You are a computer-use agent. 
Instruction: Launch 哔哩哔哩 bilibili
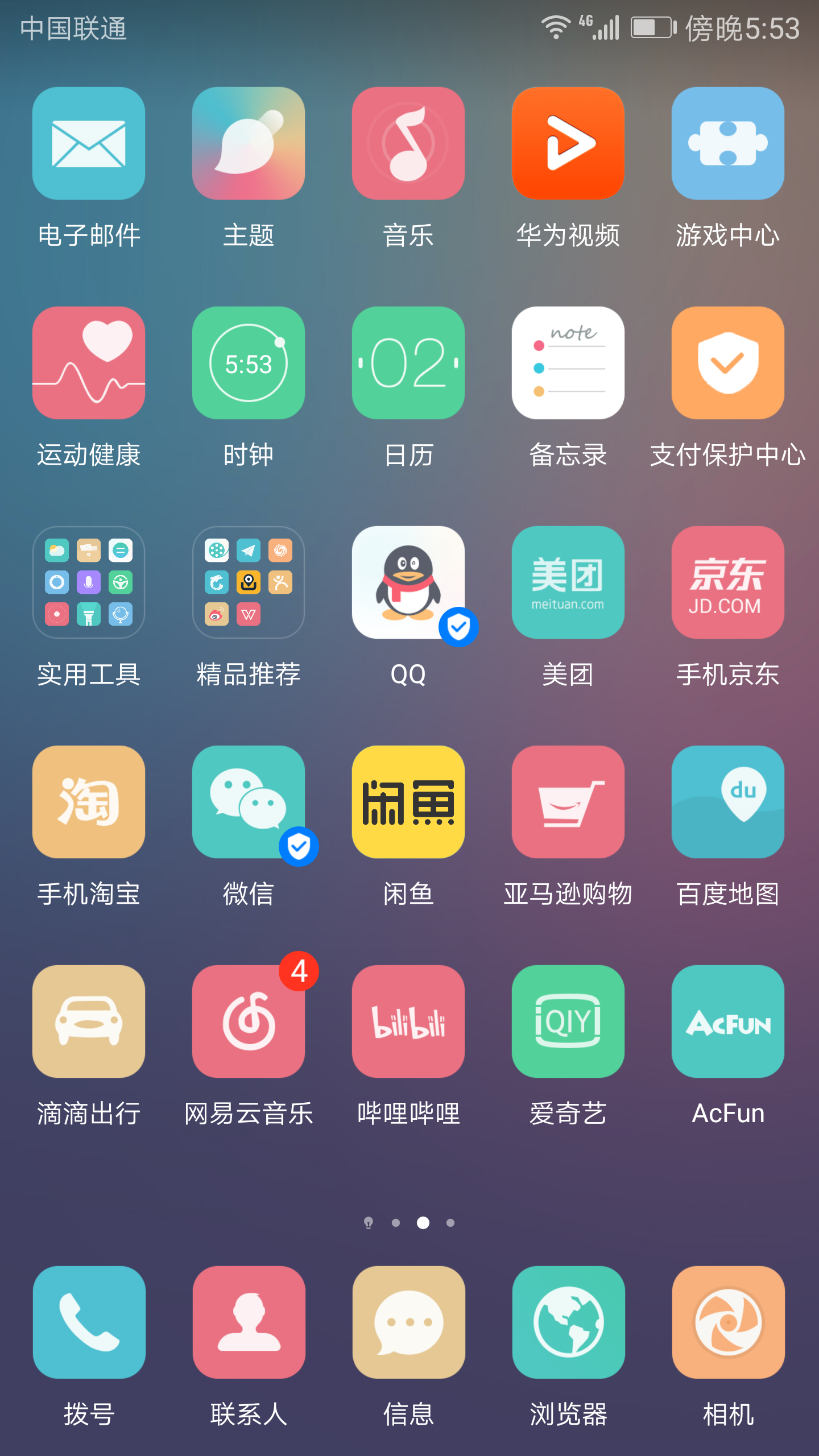(x=408, y=1021)
